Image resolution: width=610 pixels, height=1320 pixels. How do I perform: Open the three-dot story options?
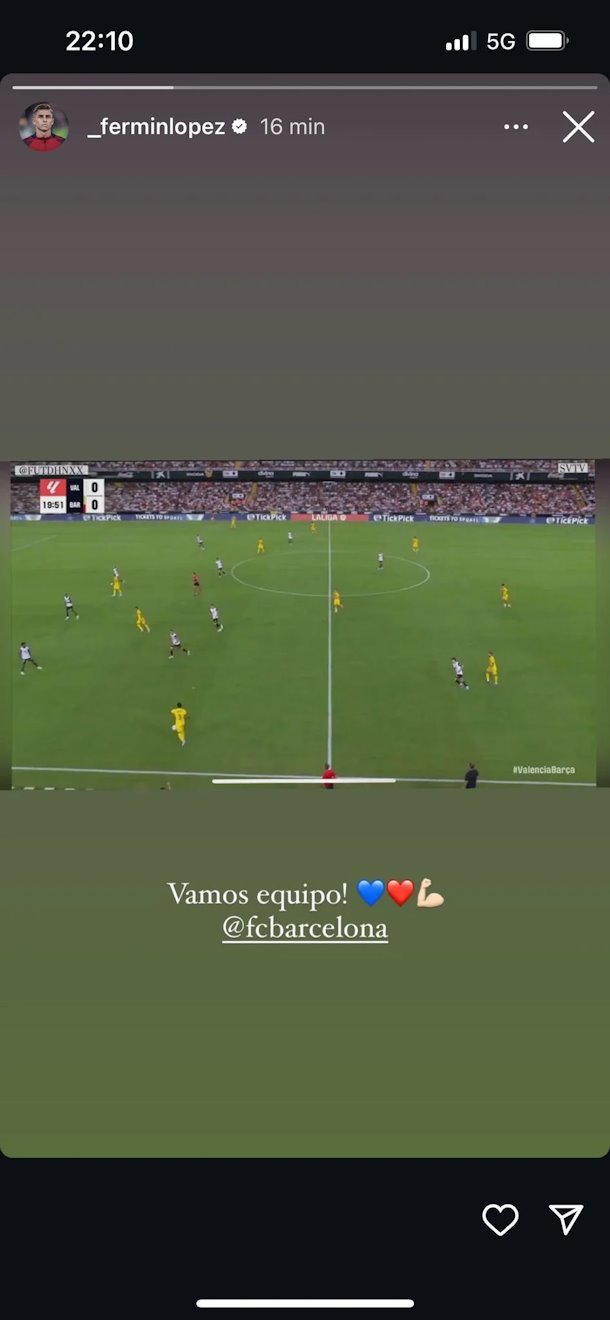[x=515, y=127]
